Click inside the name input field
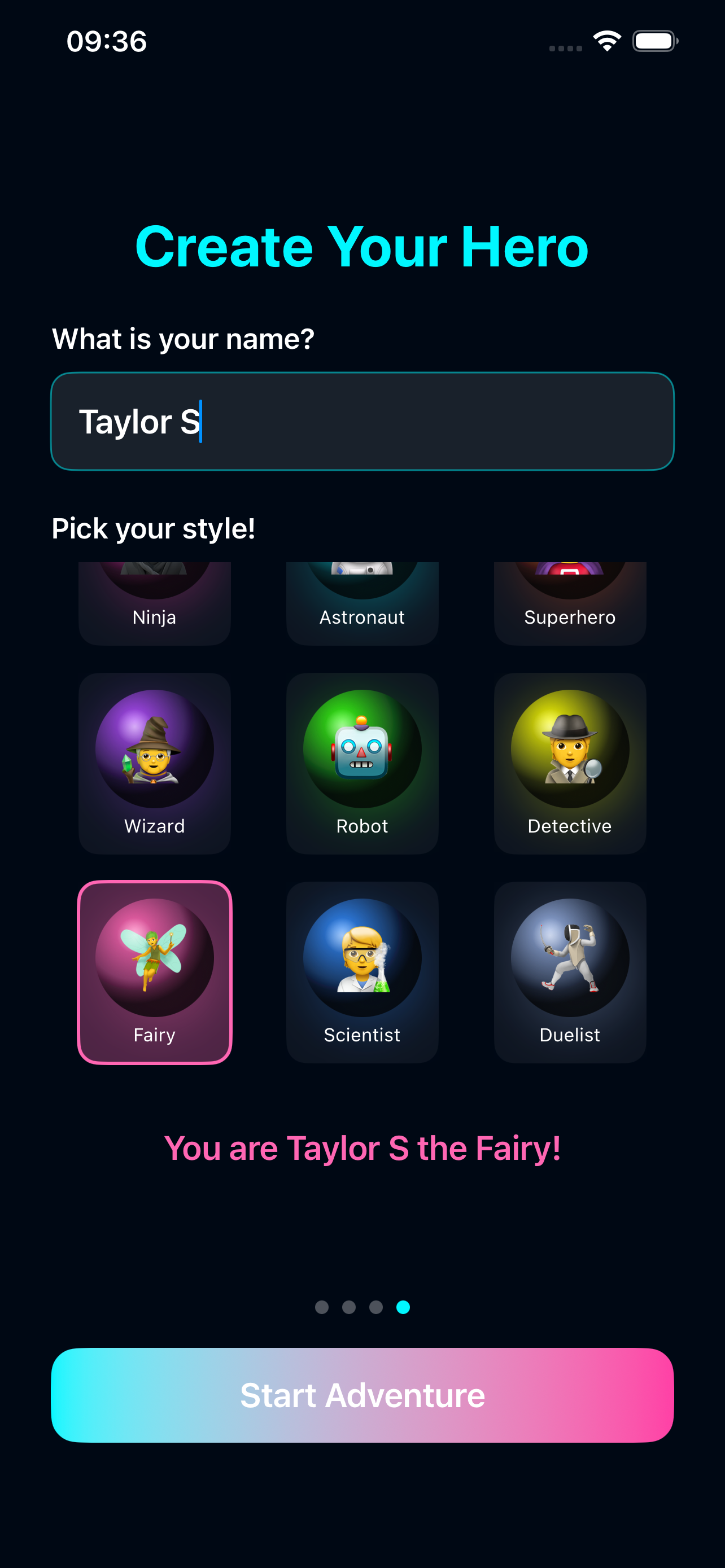725x1568 pixels. pos(362,421)
